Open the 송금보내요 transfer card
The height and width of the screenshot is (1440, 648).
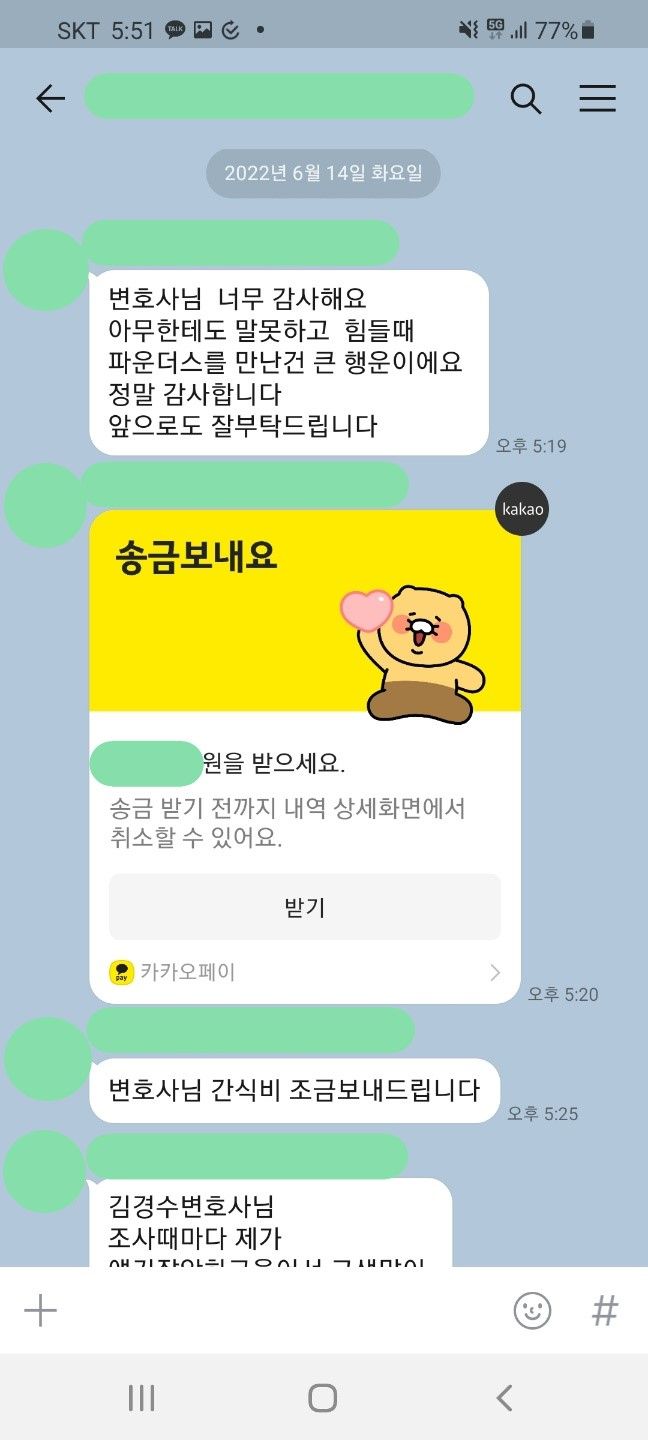[304, 610]
